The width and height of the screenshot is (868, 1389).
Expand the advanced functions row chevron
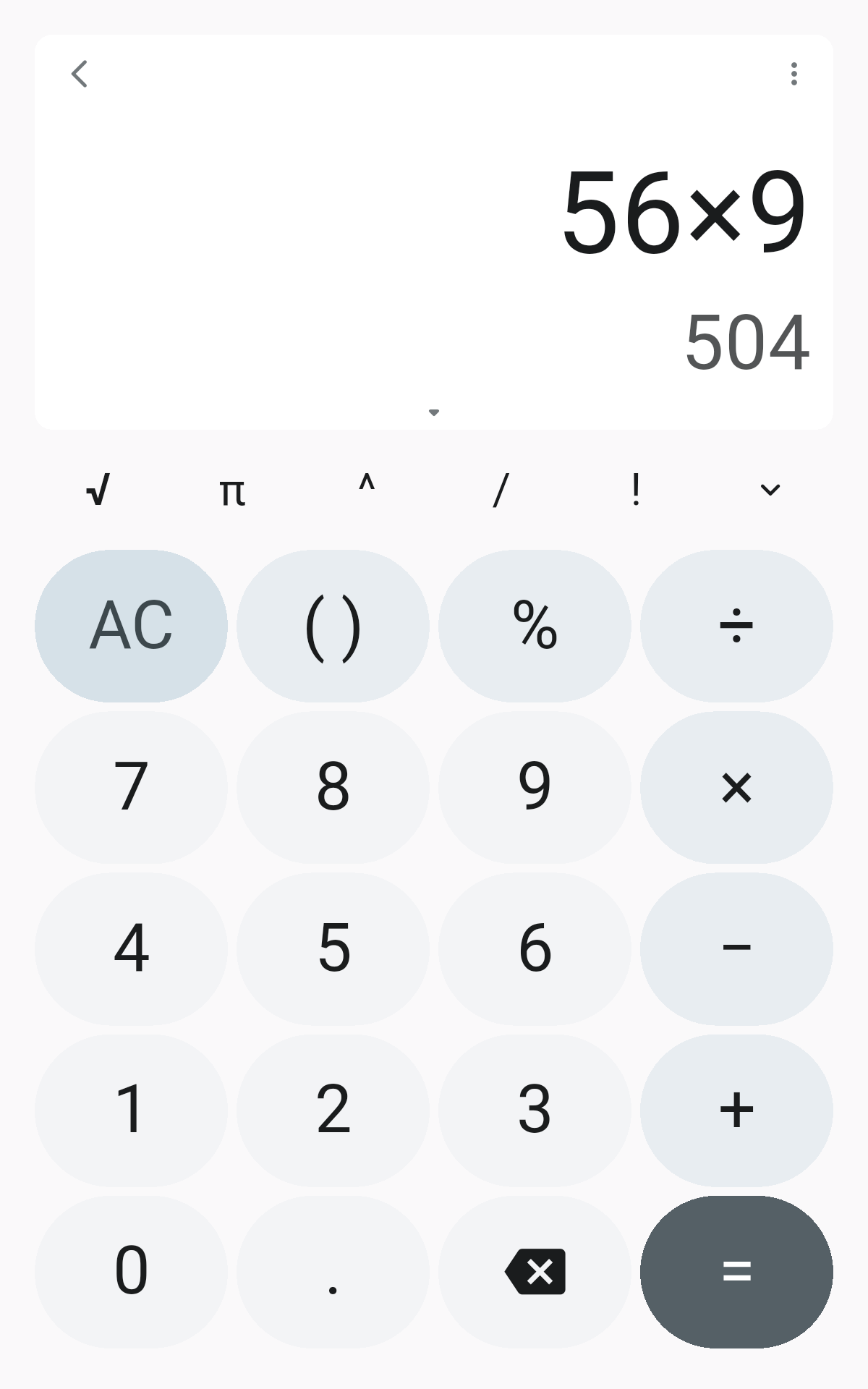click(x=770, y=490)
